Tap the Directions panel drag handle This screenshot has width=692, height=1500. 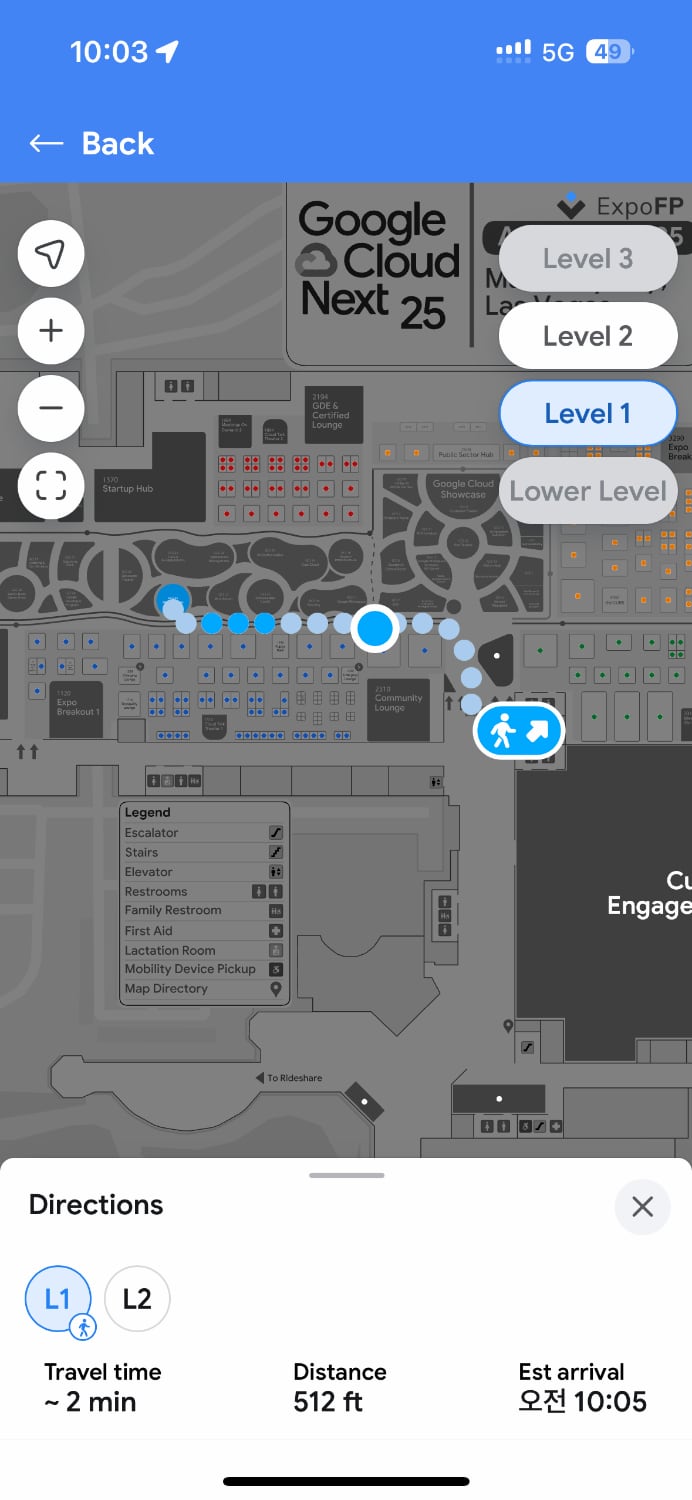346,1175
